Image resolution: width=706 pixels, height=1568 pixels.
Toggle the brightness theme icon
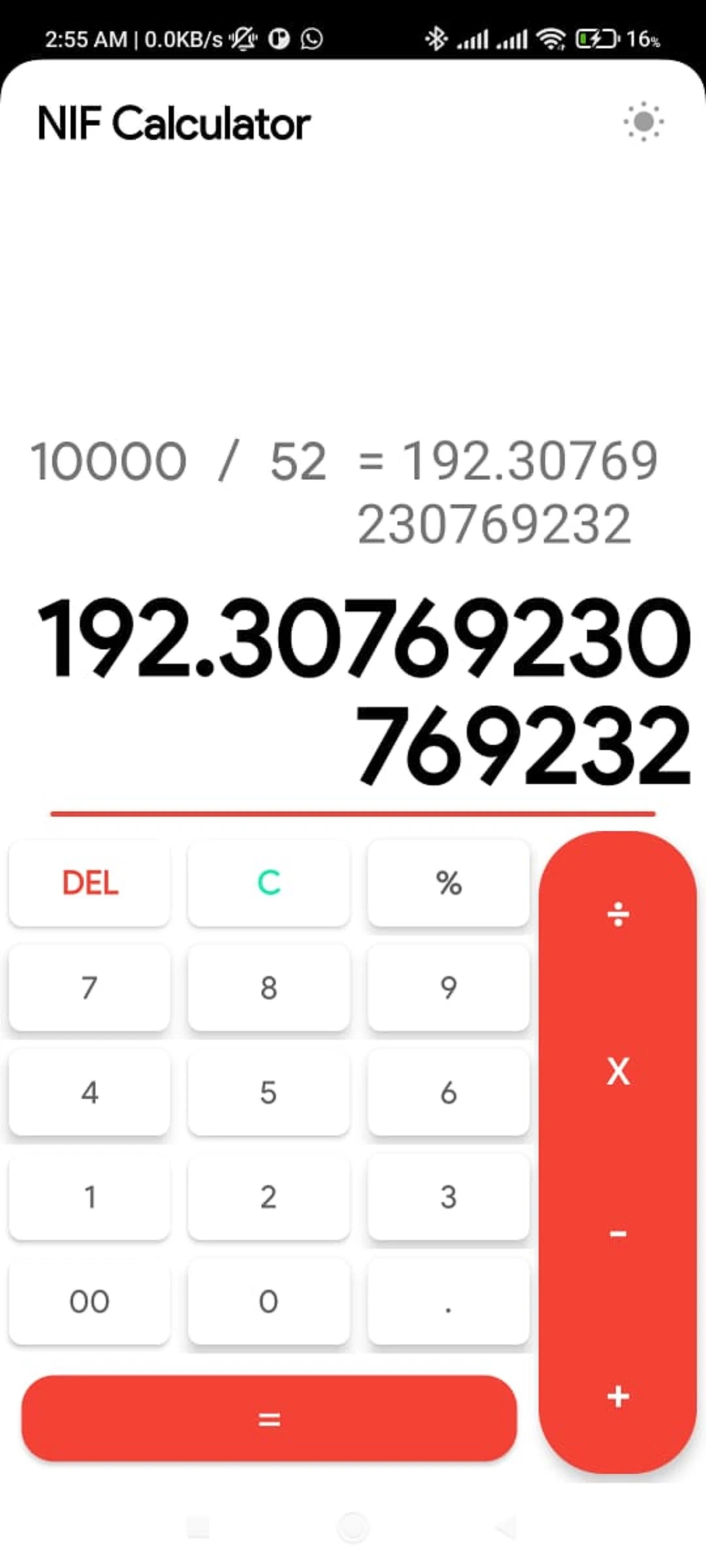[x=643, y=122]
